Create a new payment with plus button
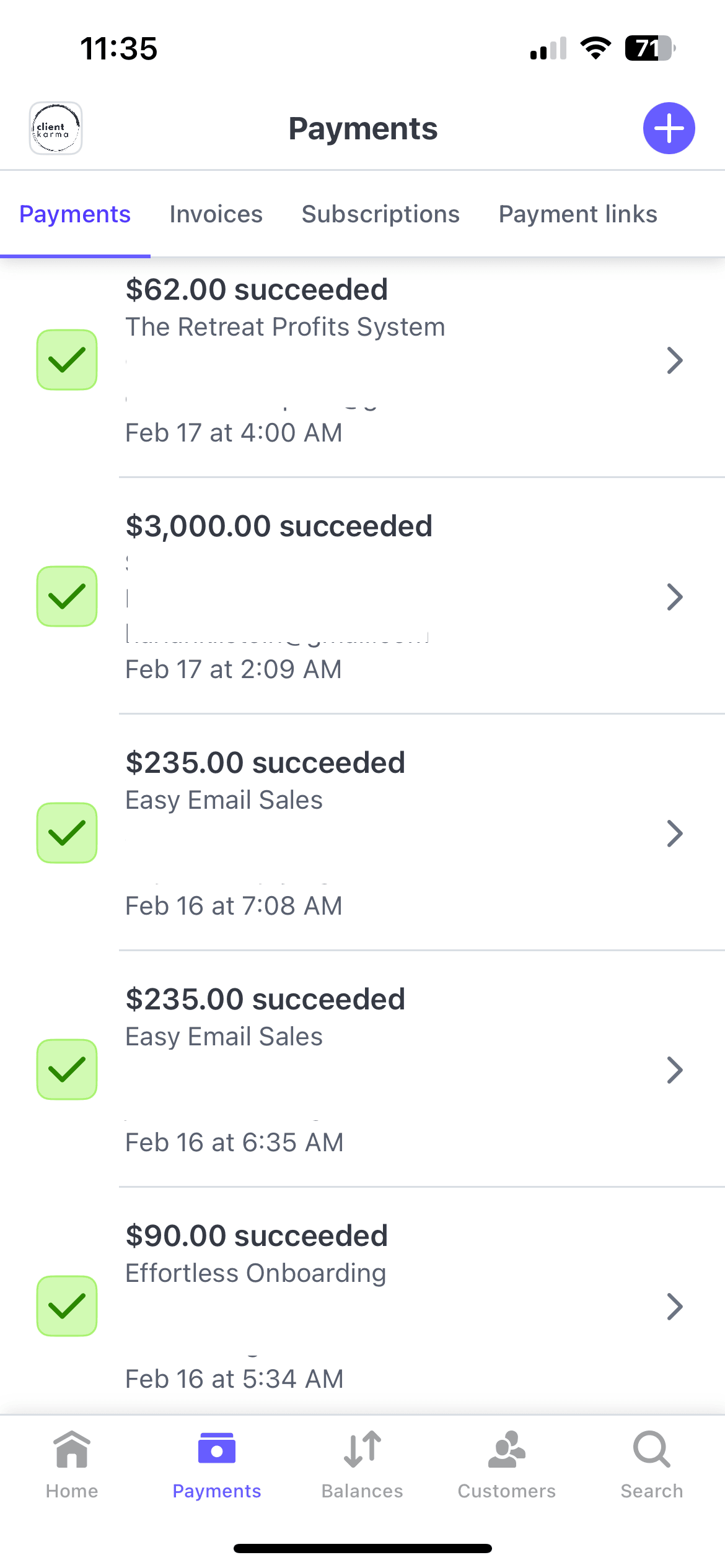Screen dimensions: 725x1568 [669, 128]
